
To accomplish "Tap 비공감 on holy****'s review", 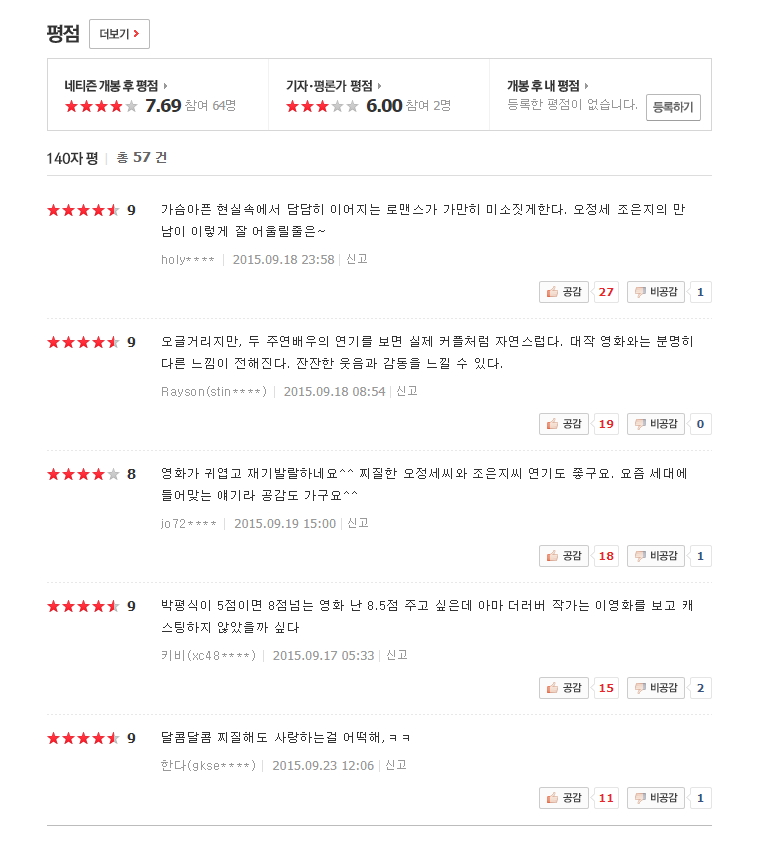I will coord(656,292).
